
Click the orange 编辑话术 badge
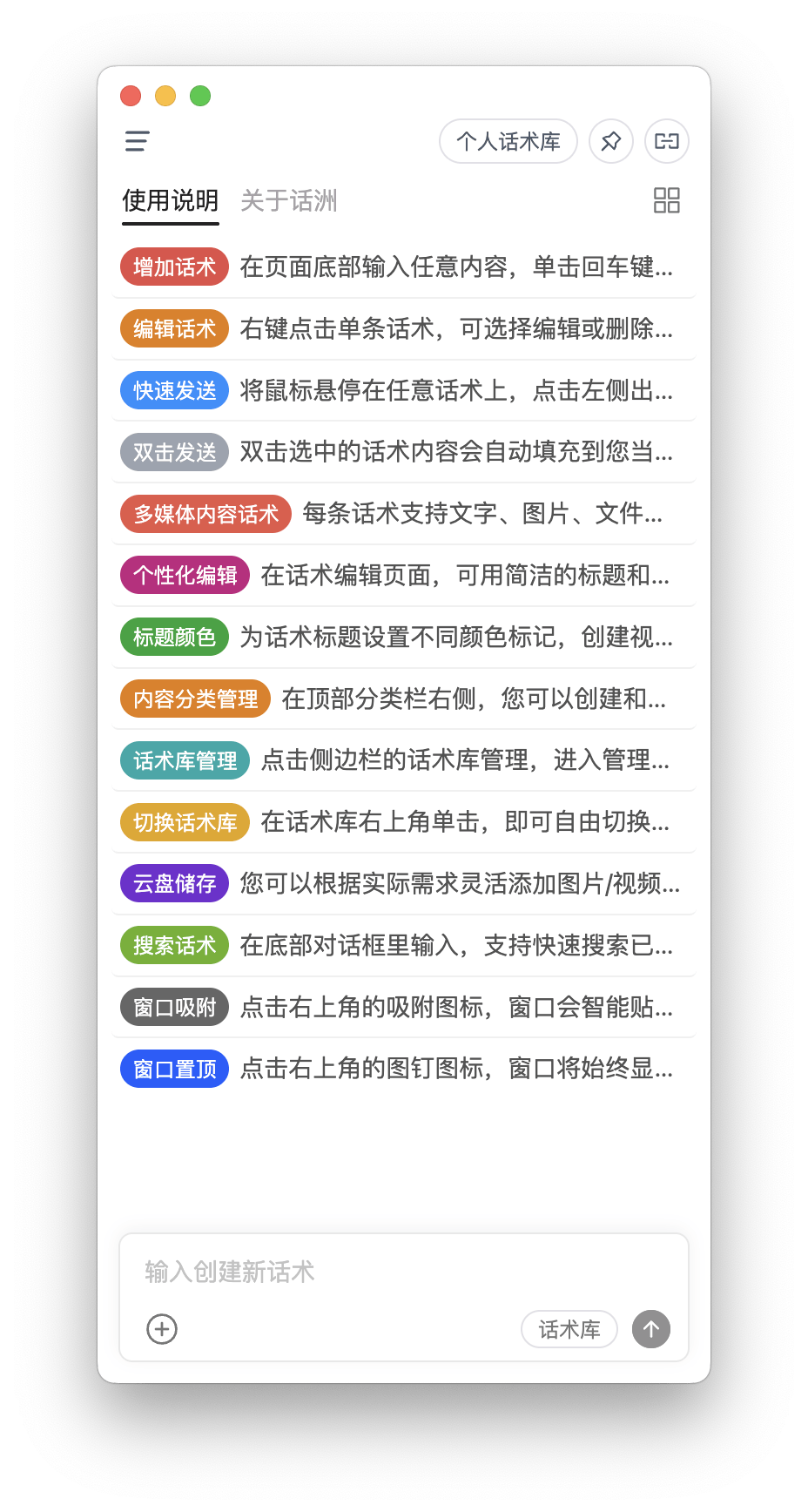point(173,328)
